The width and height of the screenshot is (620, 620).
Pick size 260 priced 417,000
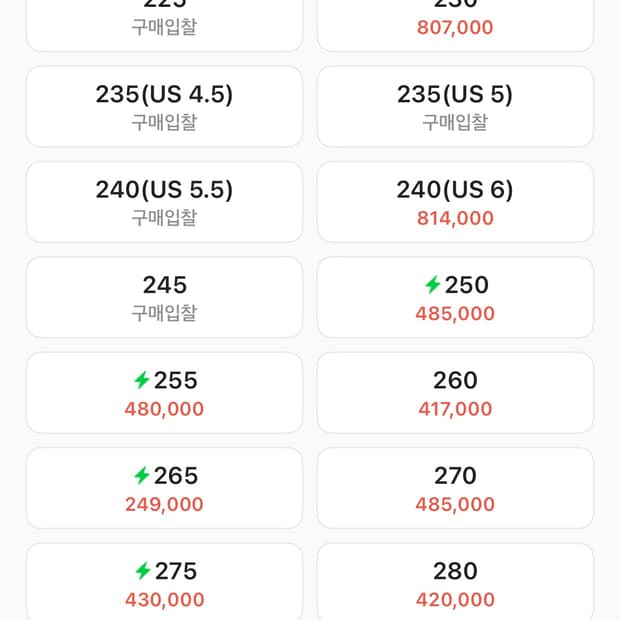pos(455,393)
